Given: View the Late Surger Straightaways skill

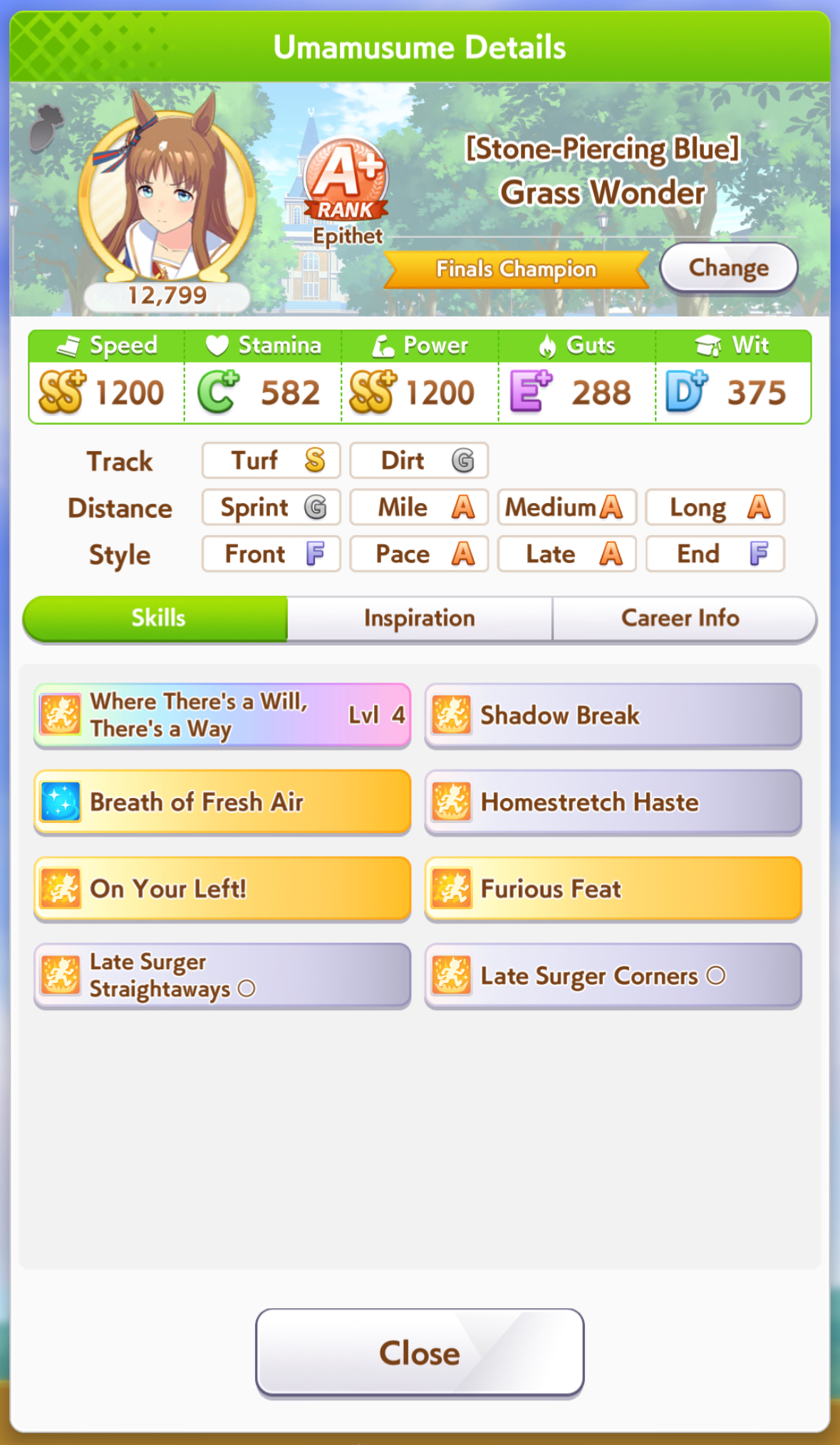Looking at the screenshot, I should (222, 975).
